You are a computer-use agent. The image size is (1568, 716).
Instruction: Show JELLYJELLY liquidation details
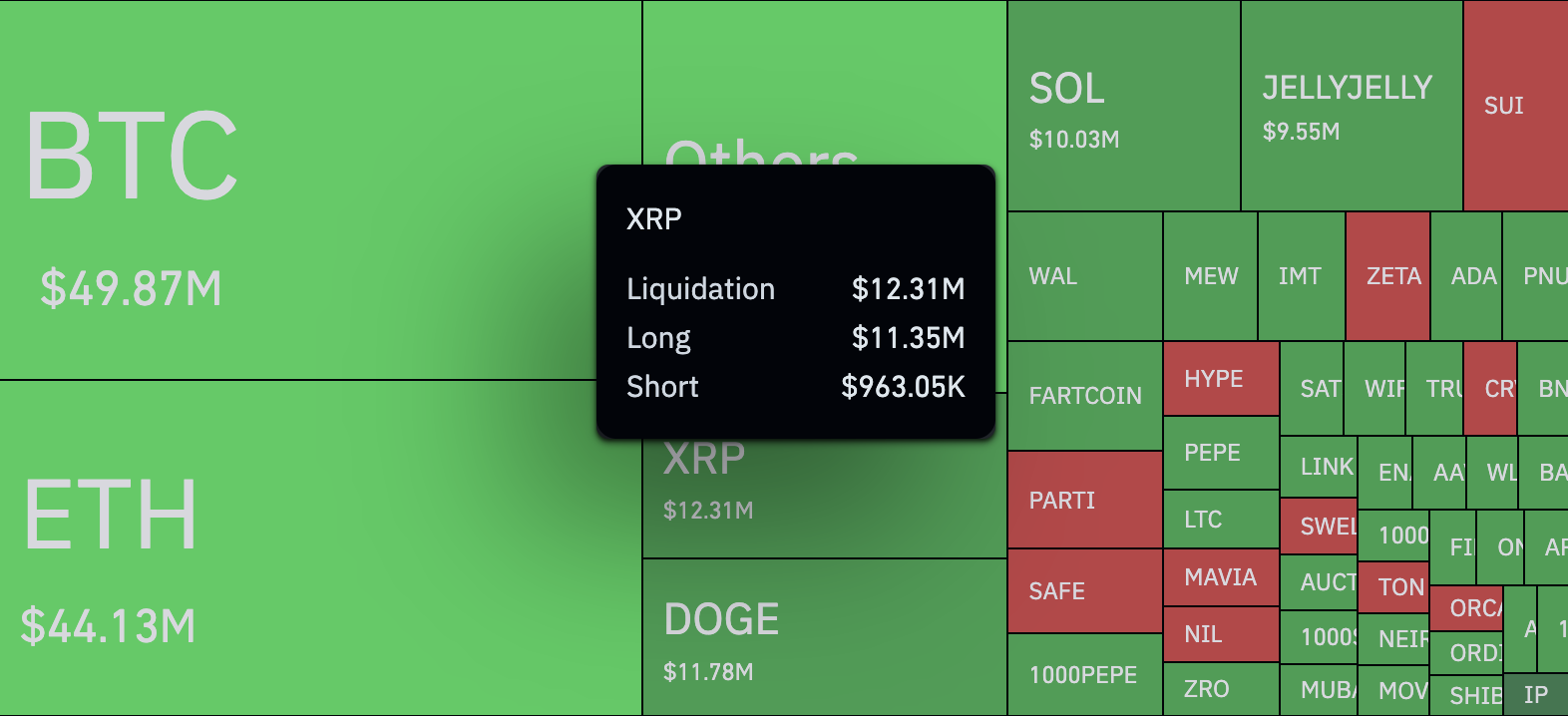1352,106
